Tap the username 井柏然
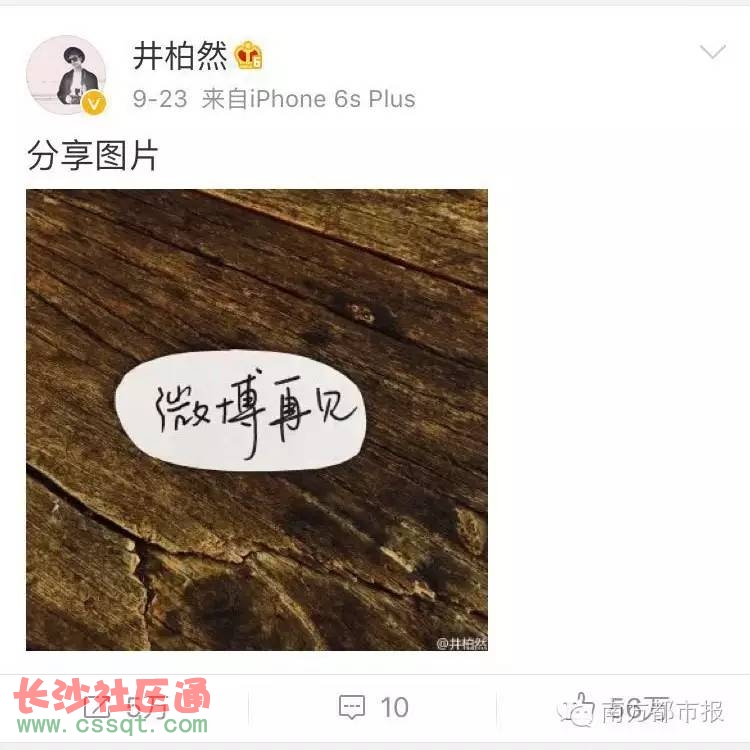 tap(181, 57)
